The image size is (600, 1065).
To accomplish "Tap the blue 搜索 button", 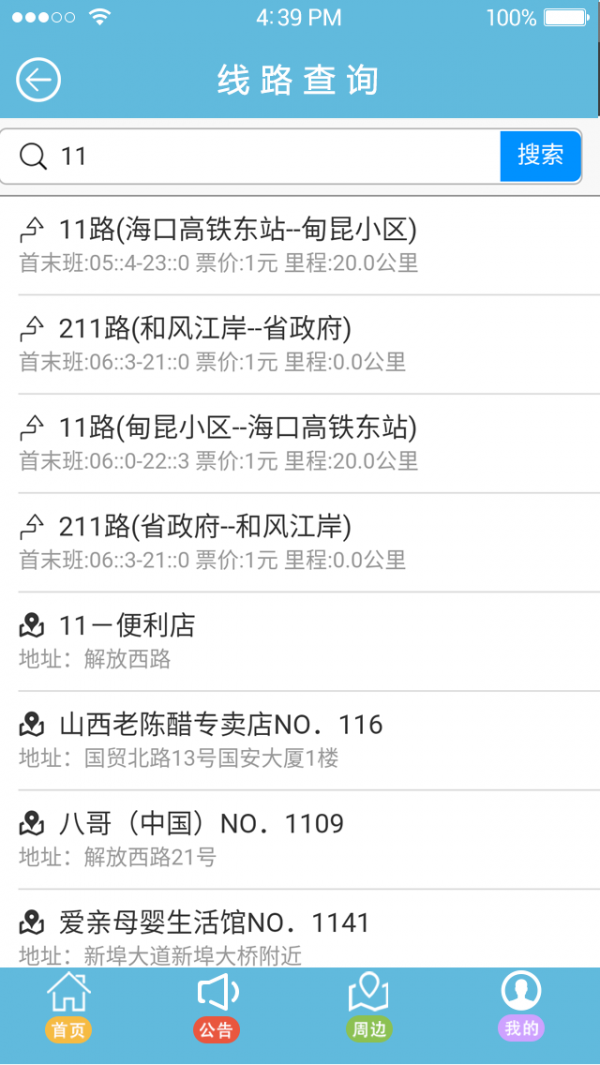I will (x=540, y=156).
